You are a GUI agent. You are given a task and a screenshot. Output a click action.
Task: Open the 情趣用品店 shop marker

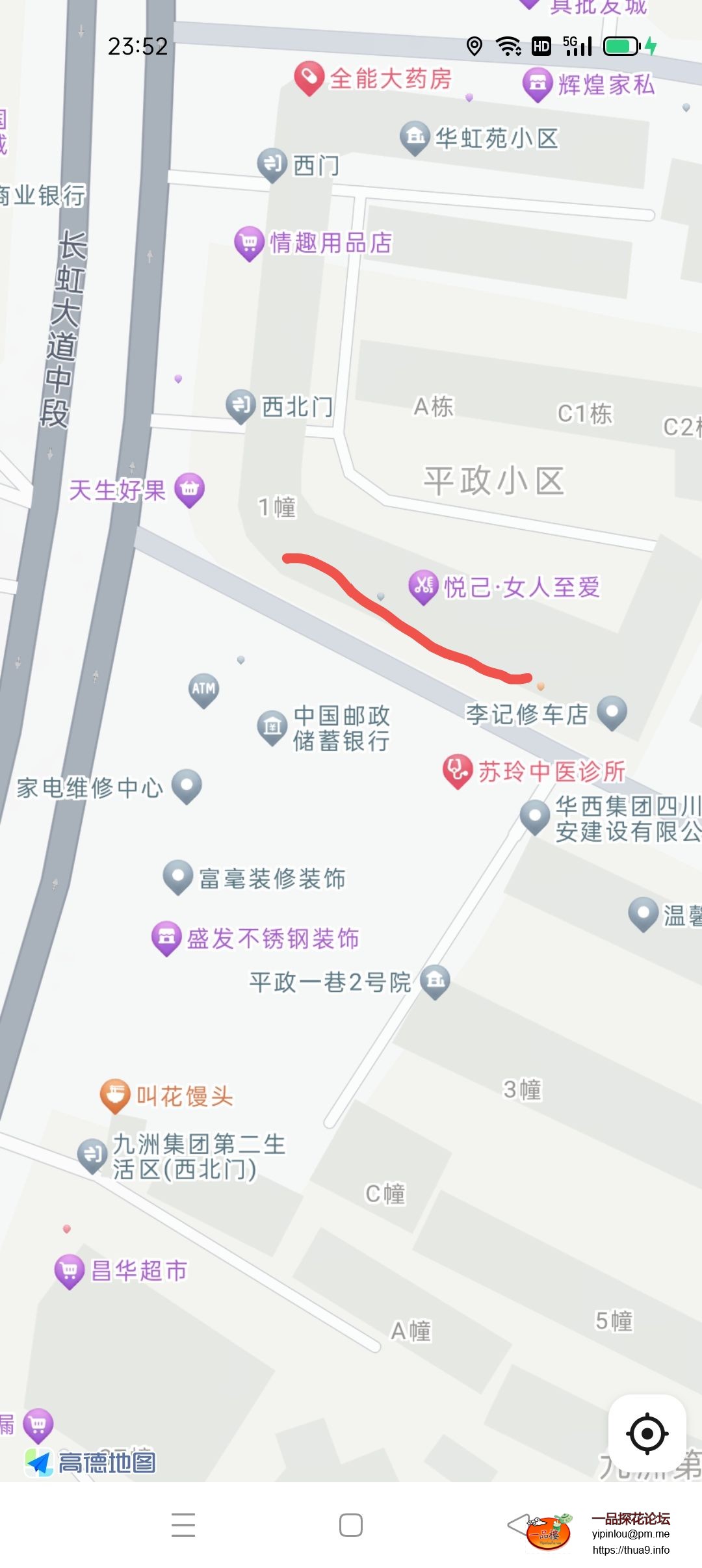pyautogui.click(x=249, y=243)
